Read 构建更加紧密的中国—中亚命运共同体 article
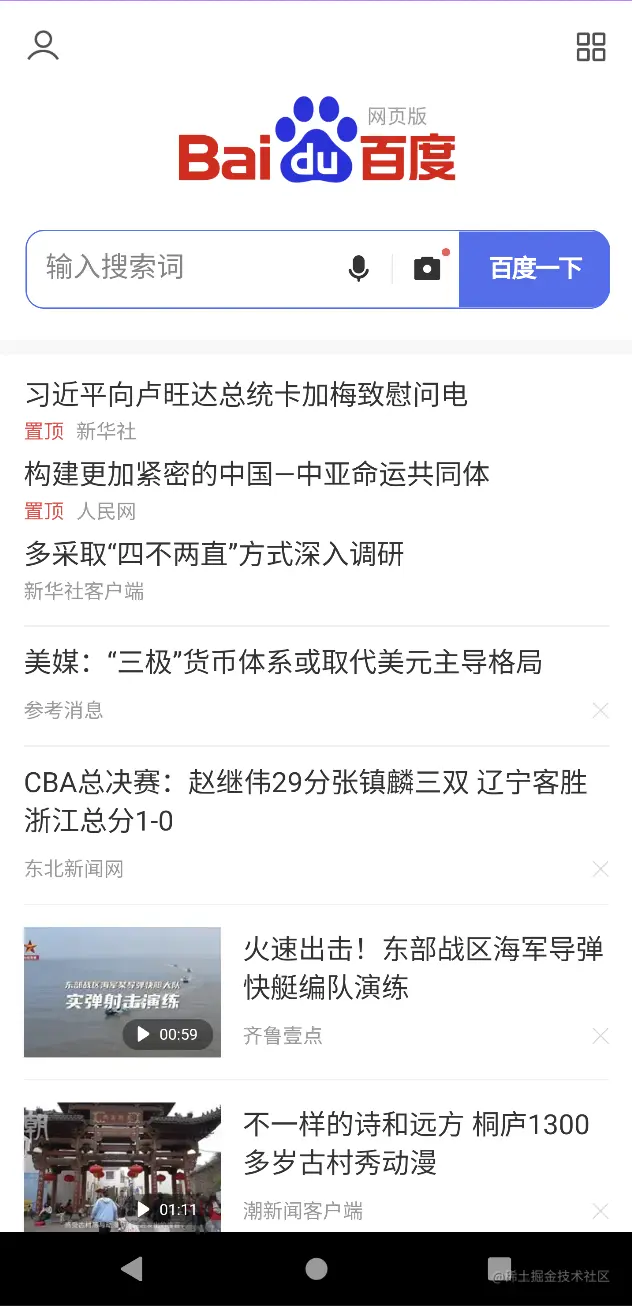The image size is (632, 1306). [257, 474]
